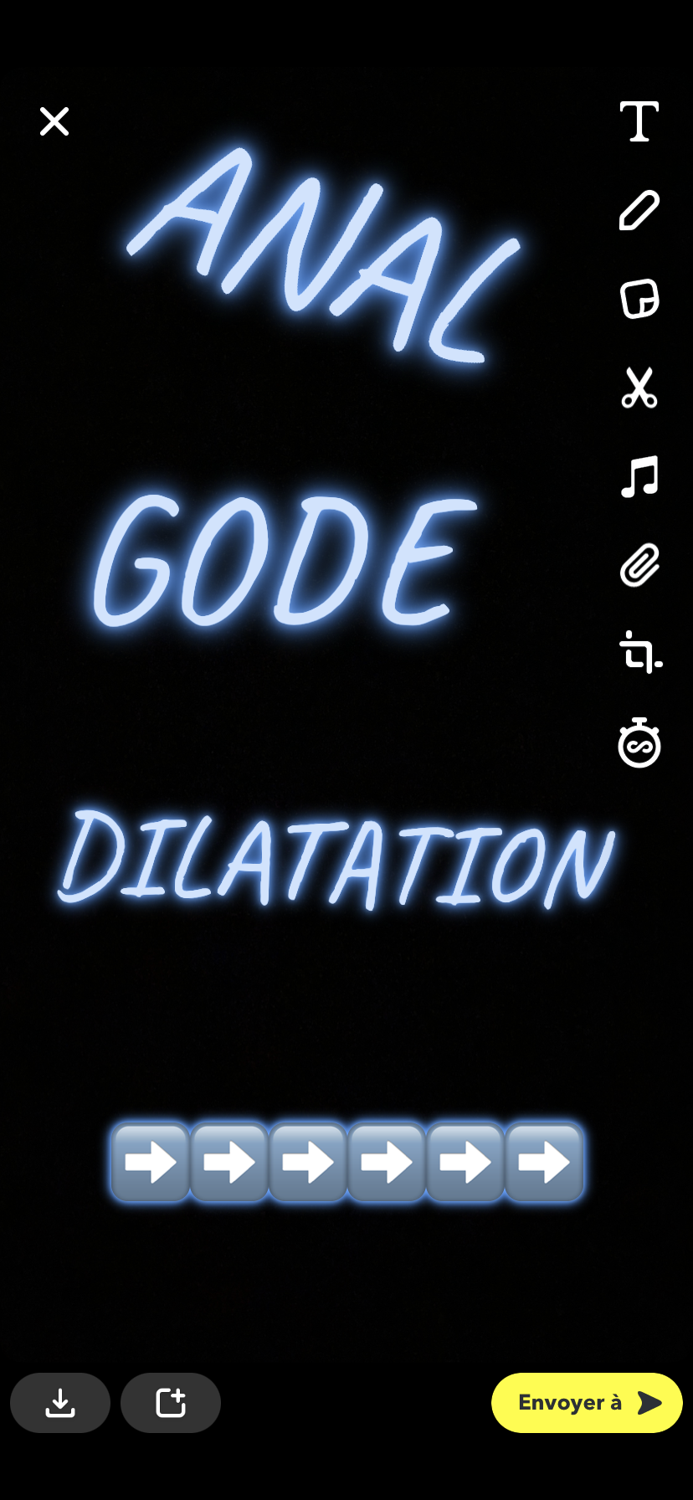Open the crop tool
The image size is (693, 1500).
pos(639,654)
